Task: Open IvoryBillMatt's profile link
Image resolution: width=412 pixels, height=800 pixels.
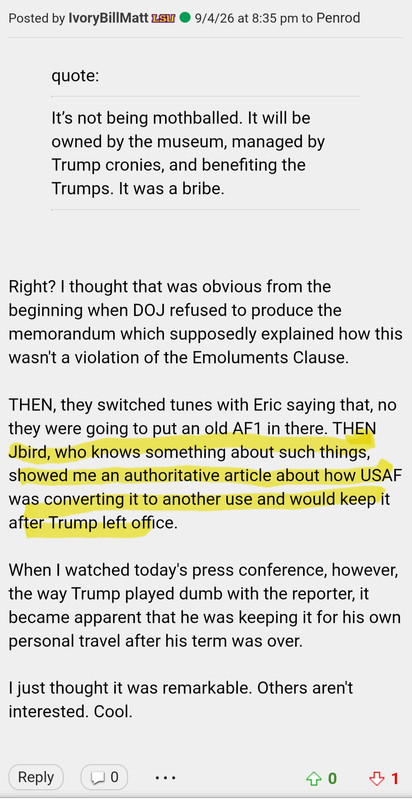Action: click(108, 18)
